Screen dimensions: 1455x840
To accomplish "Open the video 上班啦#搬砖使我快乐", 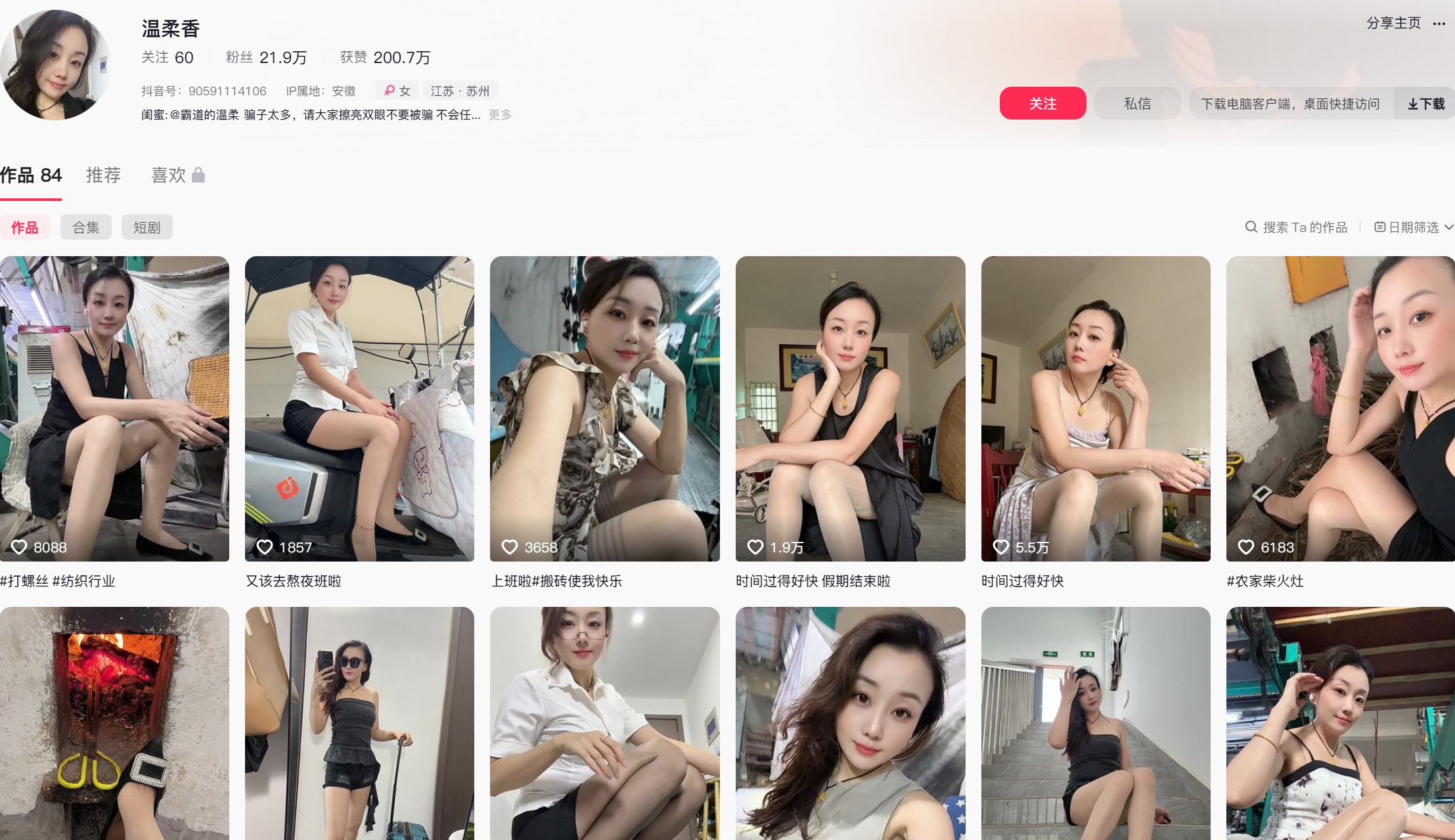I will click(x=604, y=409).
